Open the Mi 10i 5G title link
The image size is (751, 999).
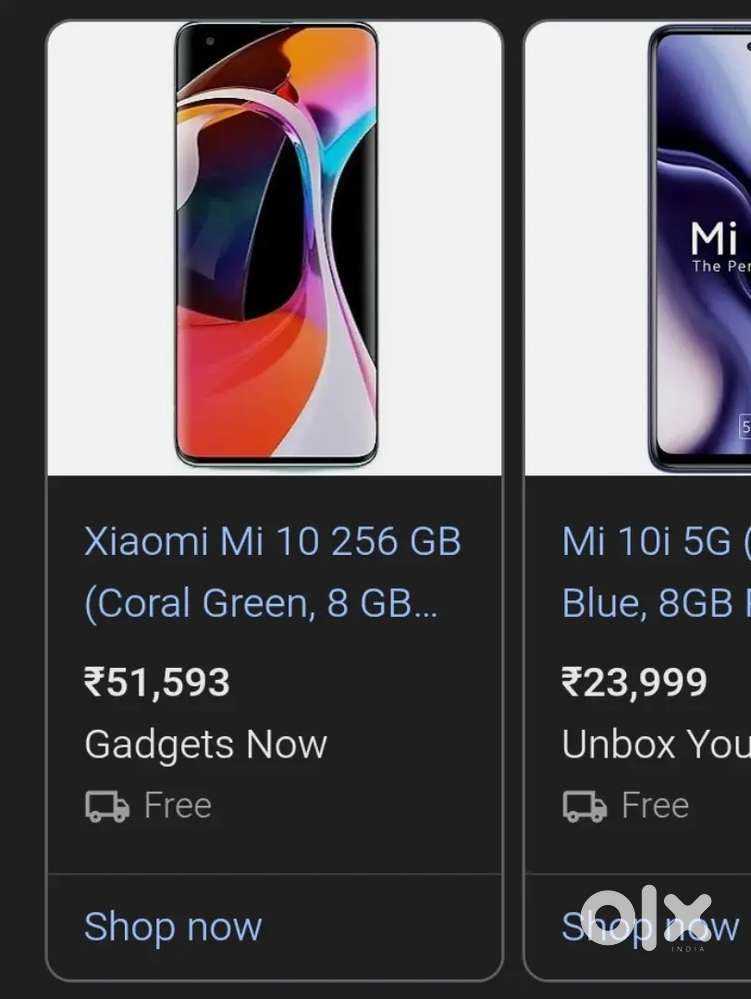tap(656, 572)
